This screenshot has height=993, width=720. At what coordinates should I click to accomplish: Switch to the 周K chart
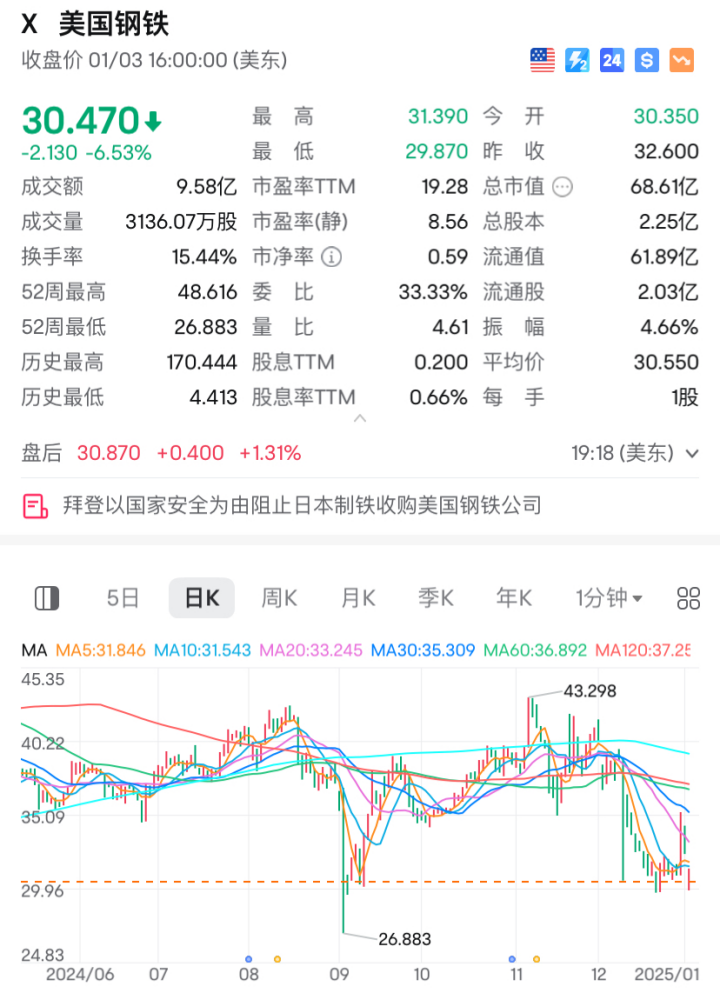click(280, 598)
